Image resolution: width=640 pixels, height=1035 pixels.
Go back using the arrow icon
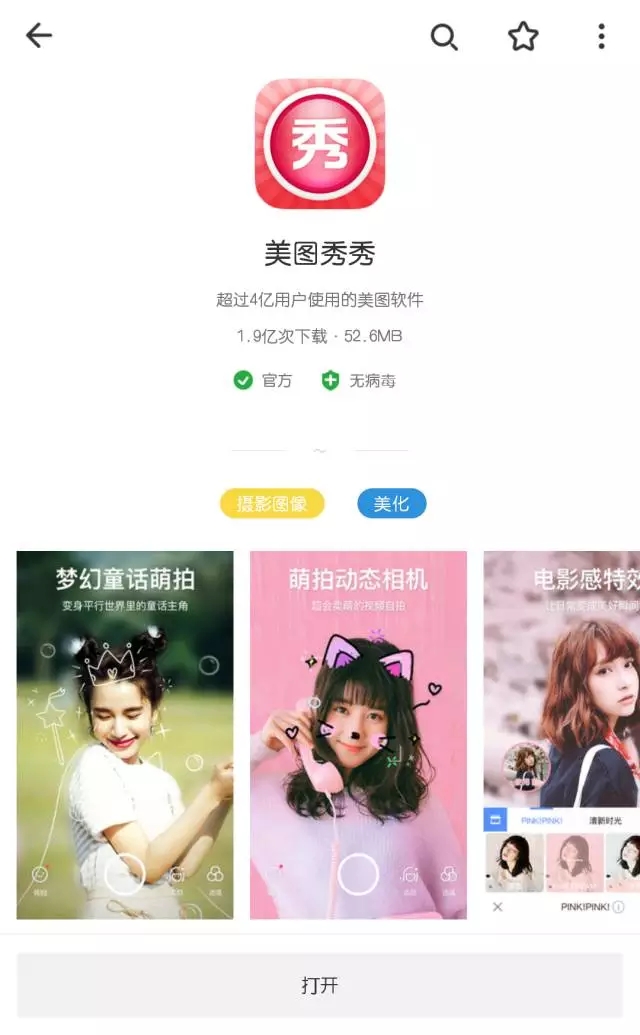[39, 36]
